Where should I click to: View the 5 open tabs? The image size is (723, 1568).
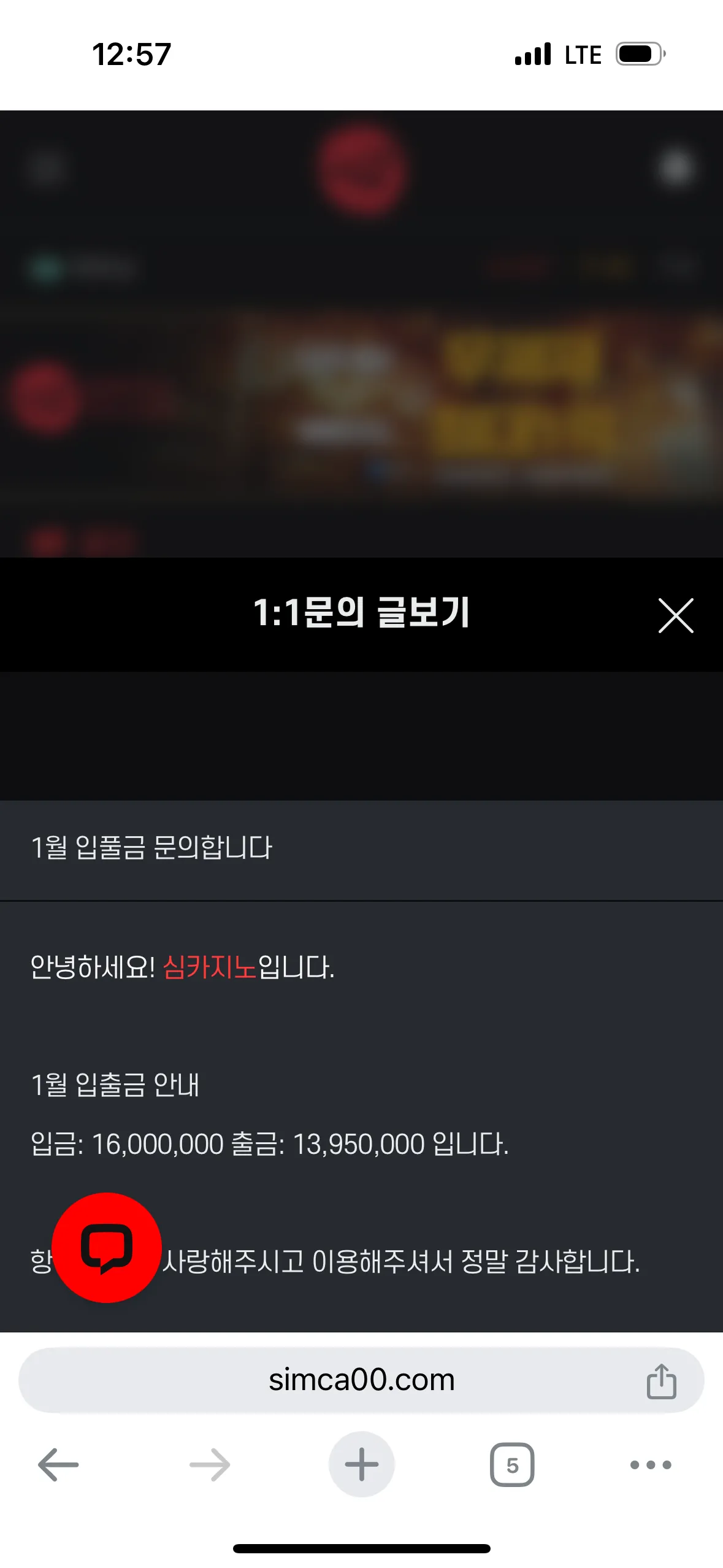point(512,1465)
